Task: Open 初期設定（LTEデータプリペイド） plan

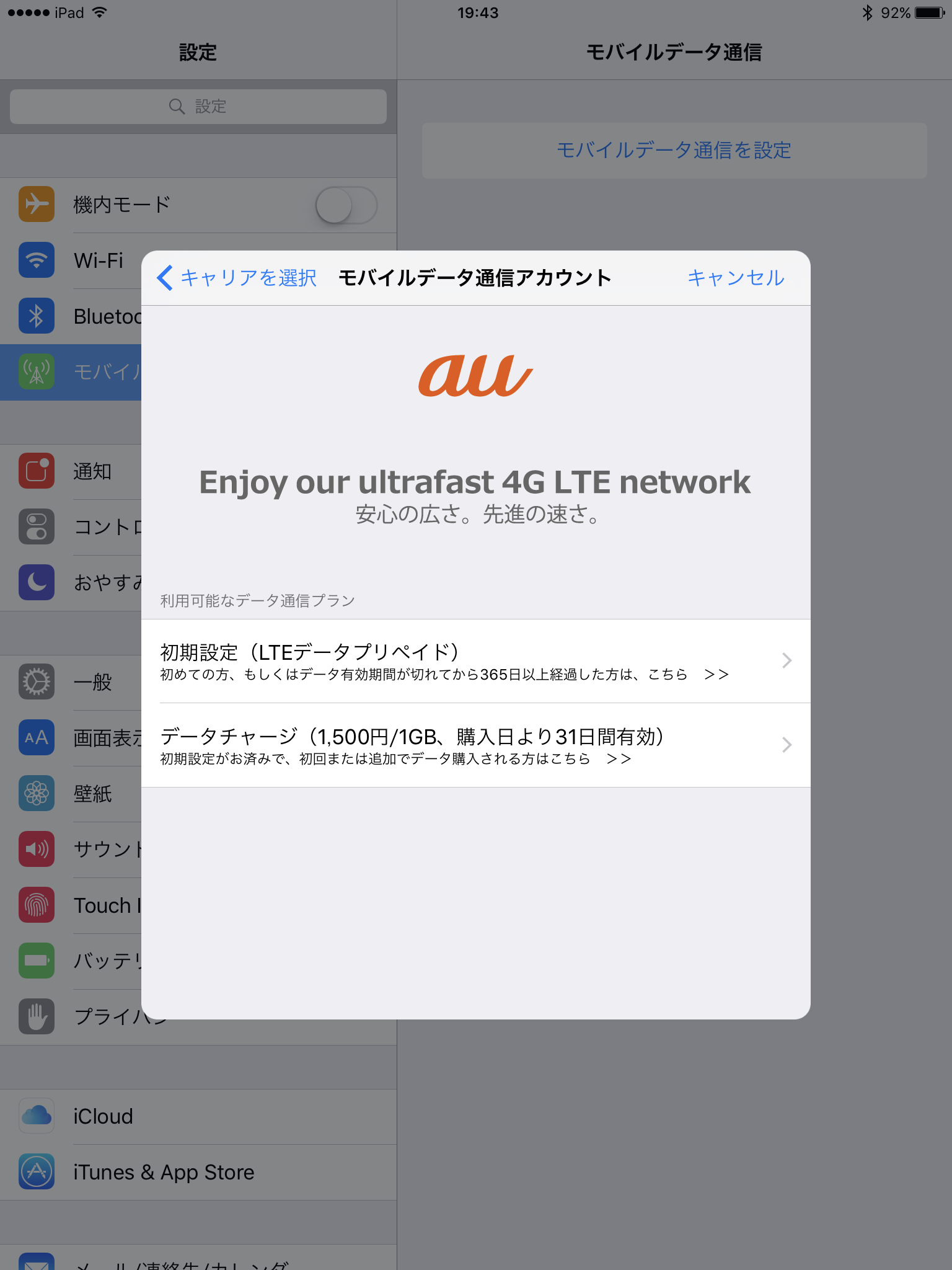Action: [475, 661]
